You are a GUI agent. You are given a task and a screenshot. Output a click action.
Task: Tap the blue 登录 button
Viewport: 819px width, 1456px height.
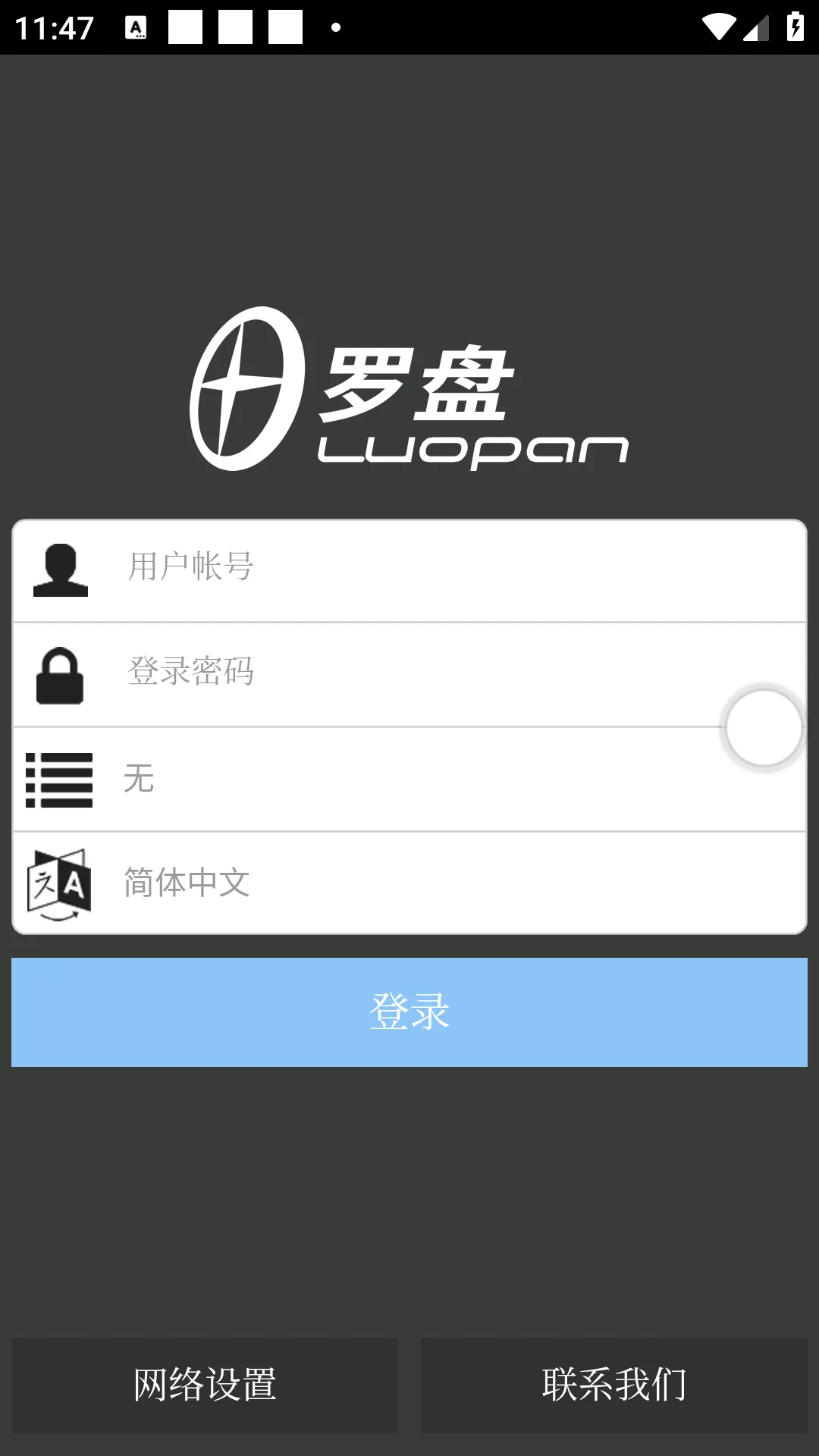coord(409,1012)
